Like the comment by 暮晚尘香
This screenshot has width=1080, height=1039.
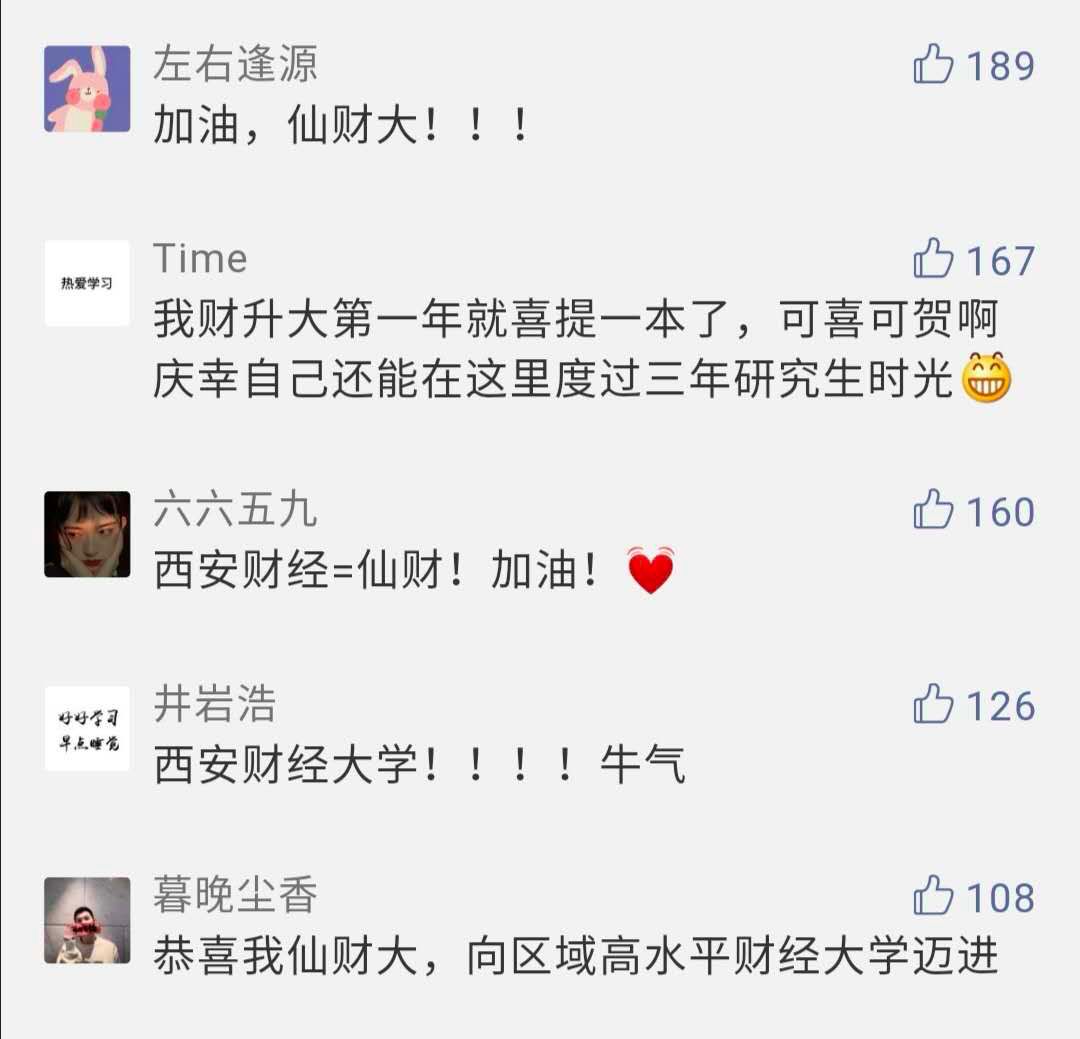934,896
